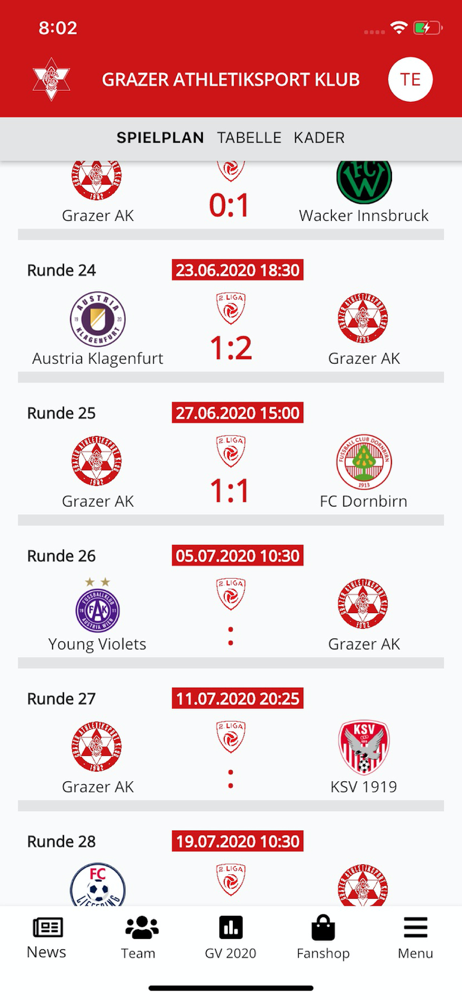462x1000 pixels.
Task: Open the Runde 25 match against FC Dornbirn
Action: 231,457
